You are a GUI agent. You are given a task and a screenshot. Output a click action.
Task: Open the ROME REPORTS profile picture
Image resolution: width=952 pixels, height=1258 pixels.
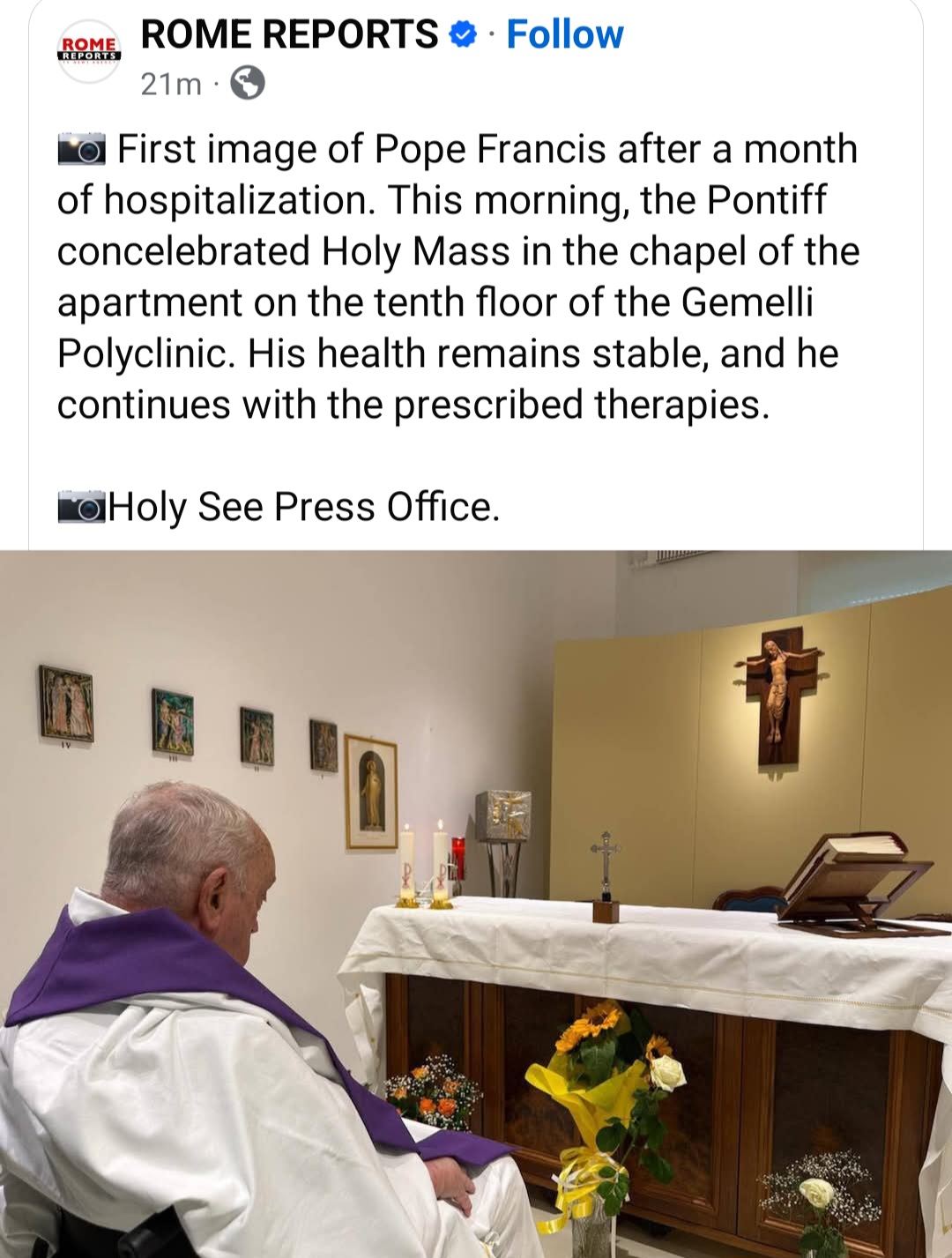[88, 51]
